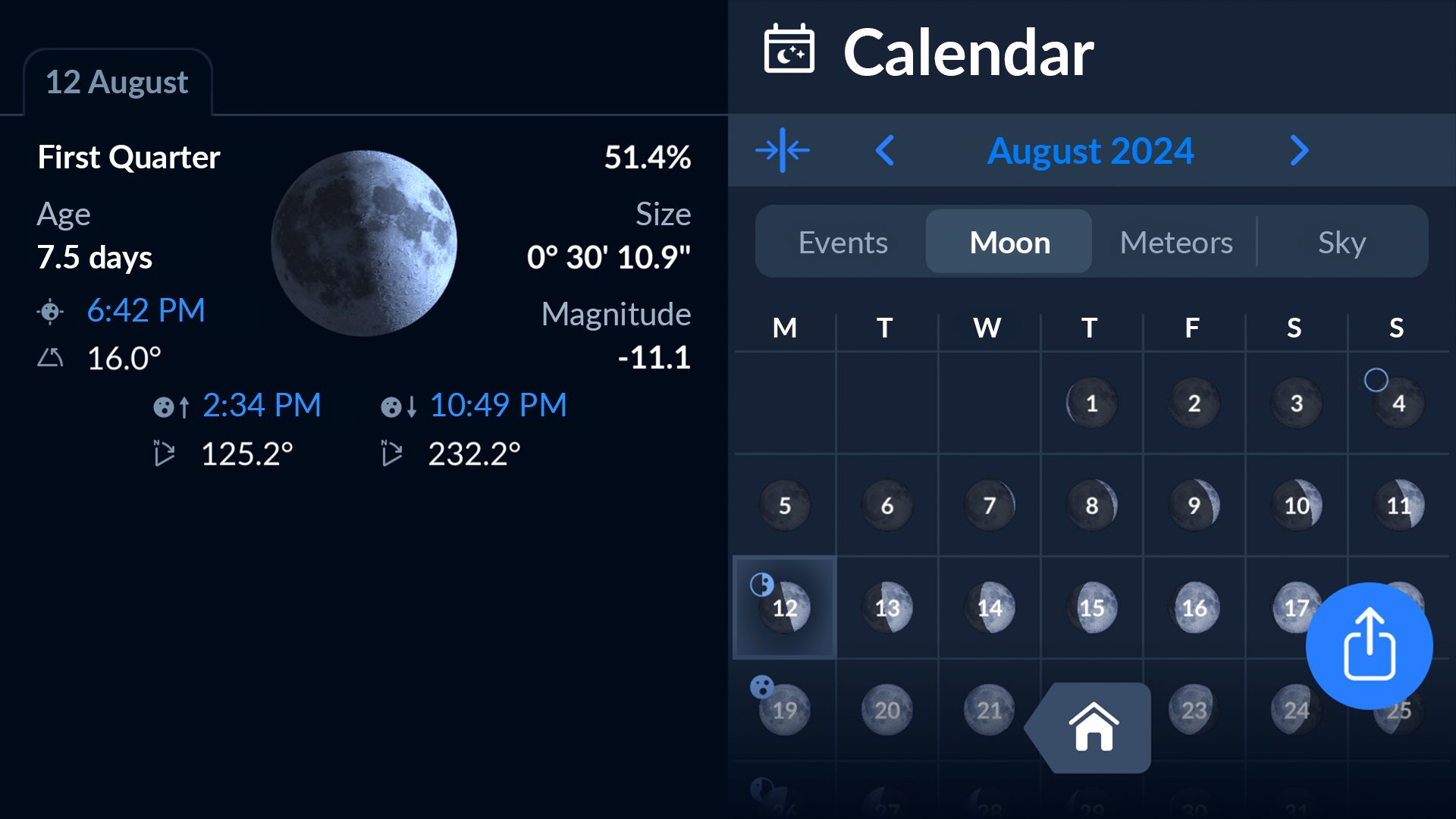Select the Moon tab

tap(1009, 243)
